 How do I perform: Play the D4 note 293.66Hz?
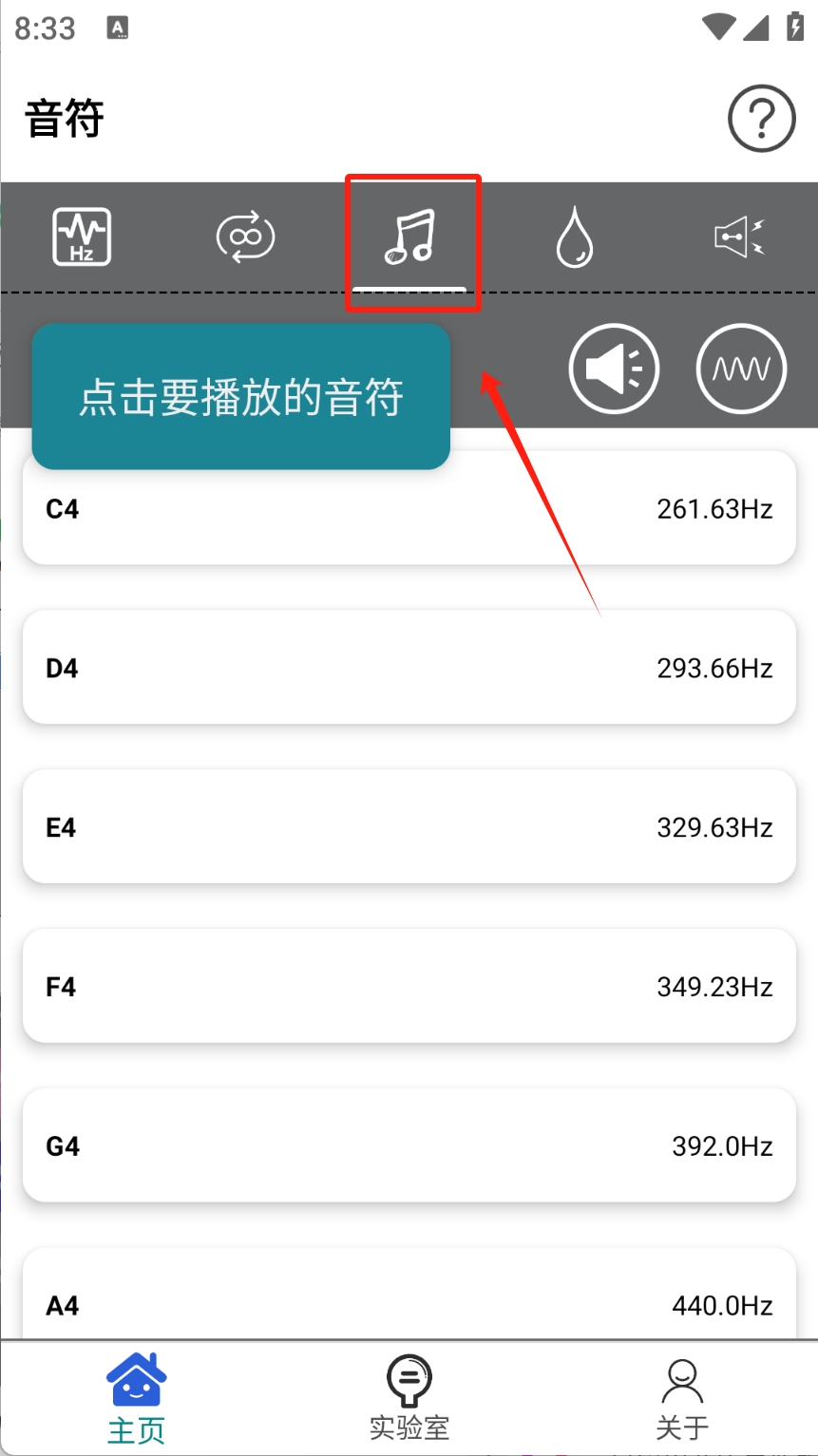click(x=409, y=668)
